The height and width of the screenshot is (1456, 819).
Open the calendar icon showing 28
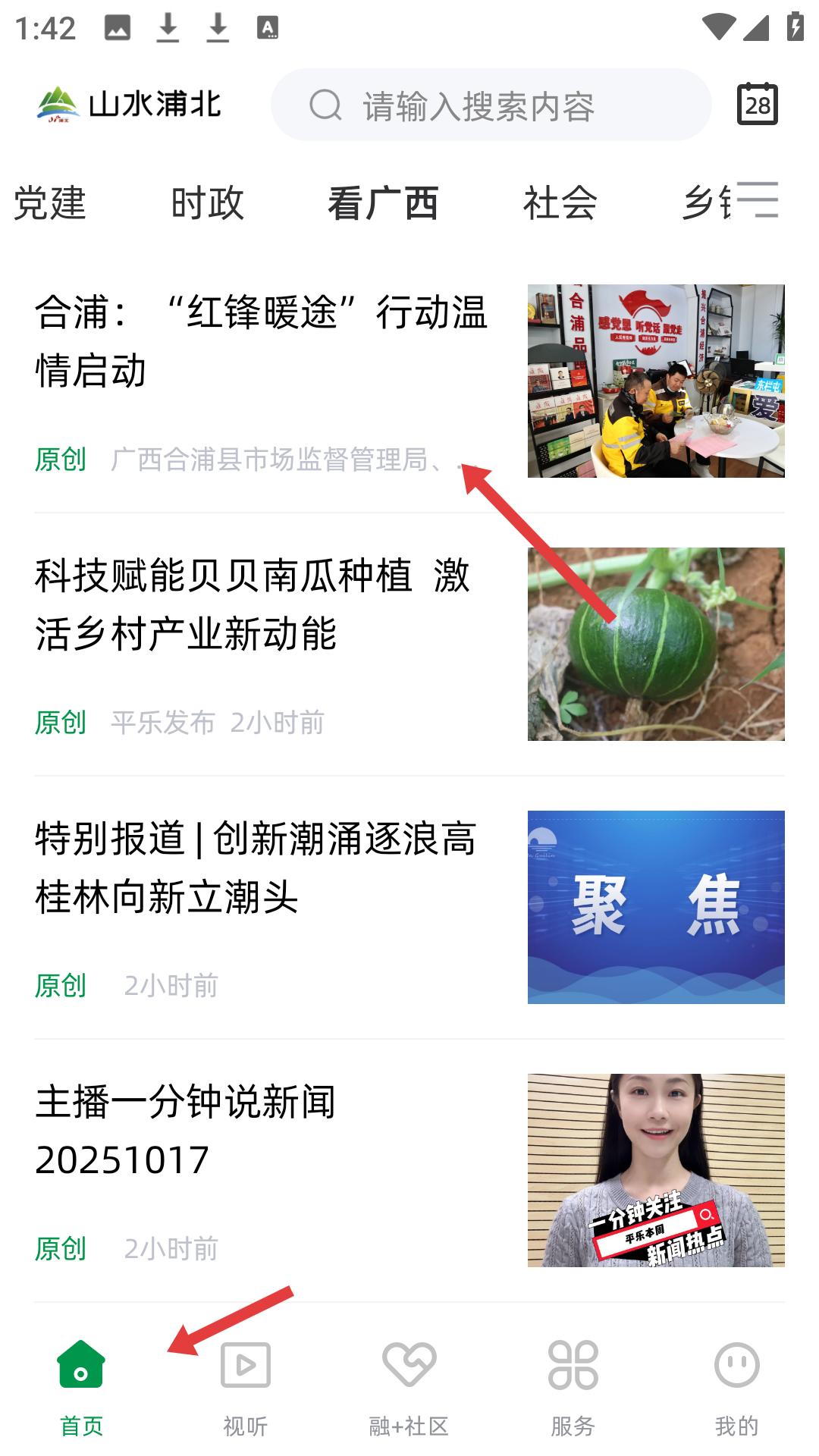click(757, 104)
